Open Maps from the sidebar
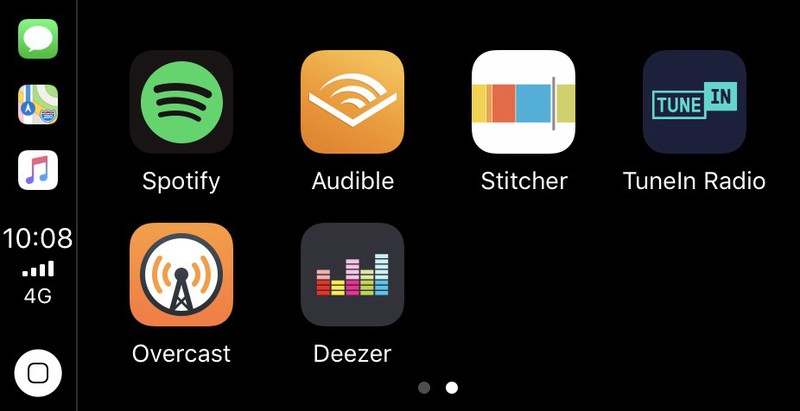800x411 pixels. 38,105
